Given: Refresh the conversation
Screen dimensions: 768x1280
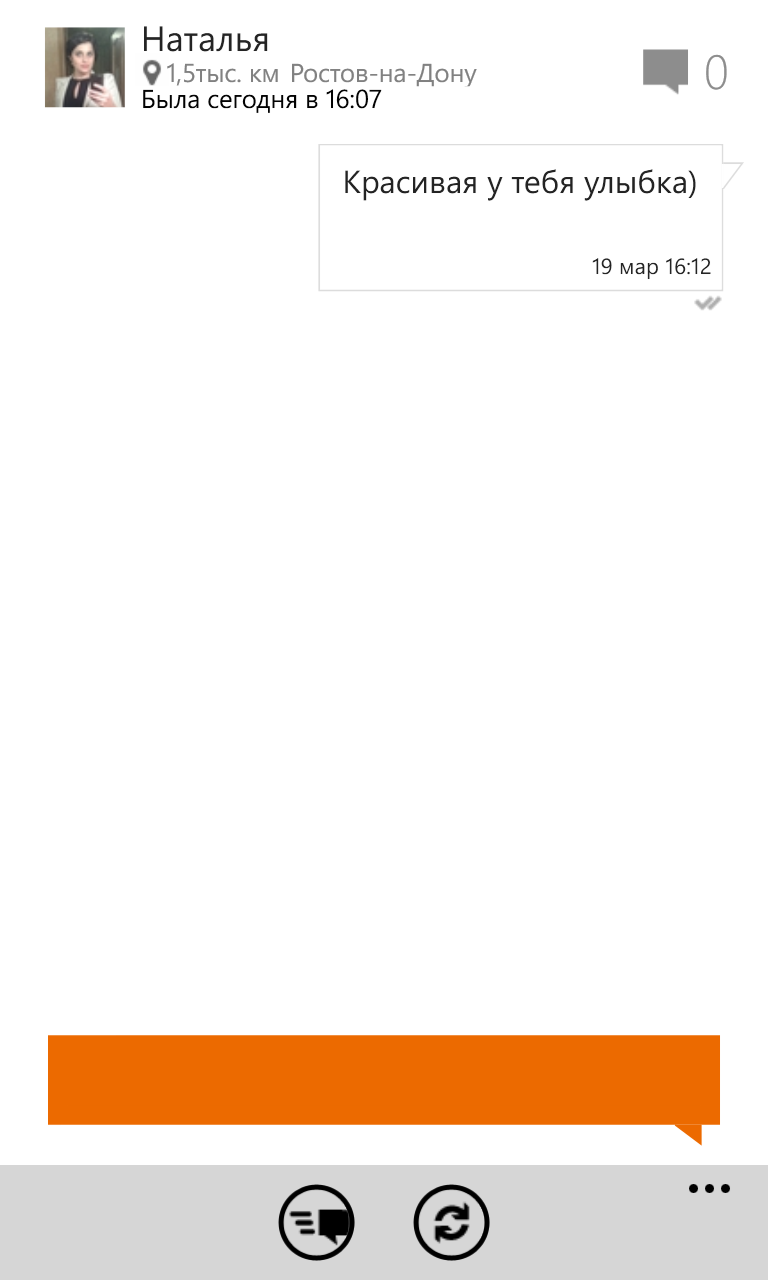Looking at the screenshot, I should click(451, 1222).
